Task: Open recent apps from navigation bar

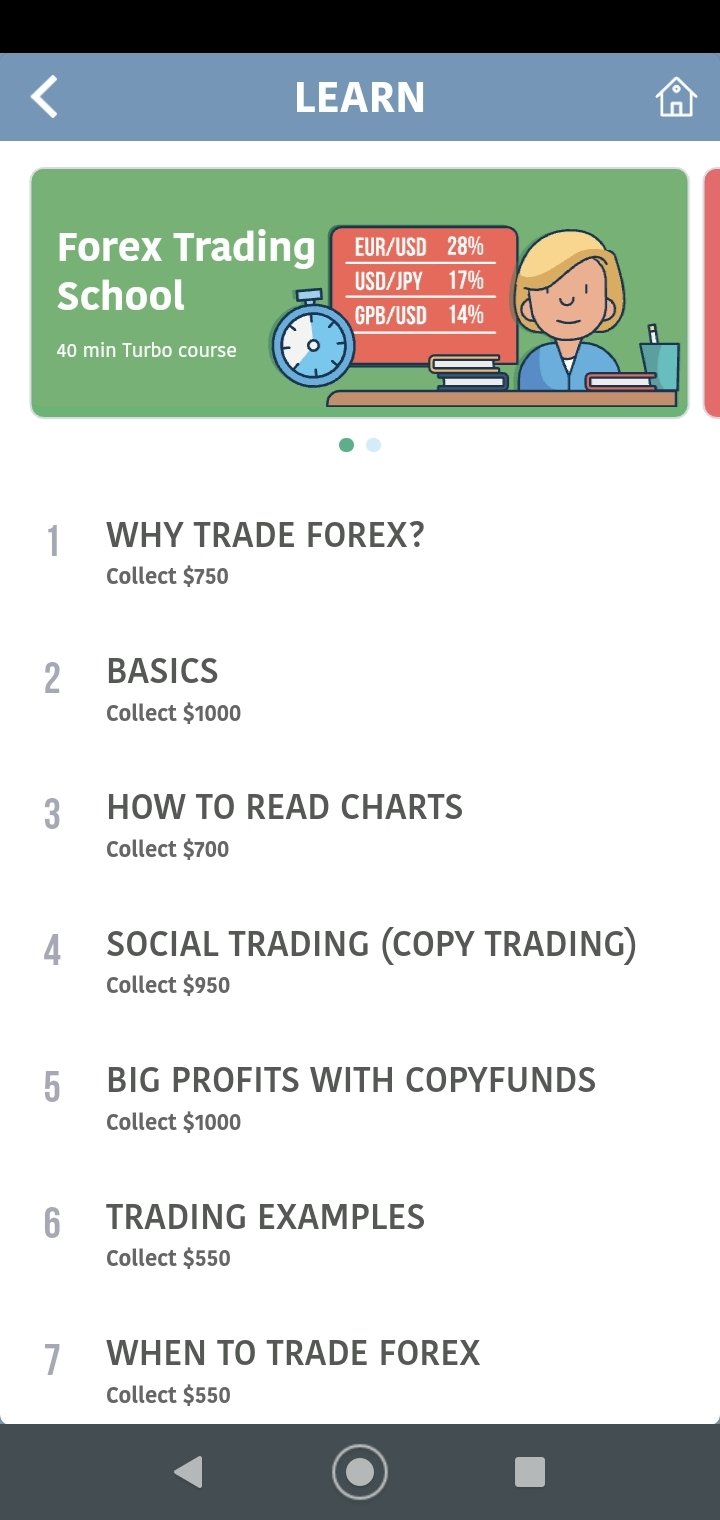Action: (530, 1472)
